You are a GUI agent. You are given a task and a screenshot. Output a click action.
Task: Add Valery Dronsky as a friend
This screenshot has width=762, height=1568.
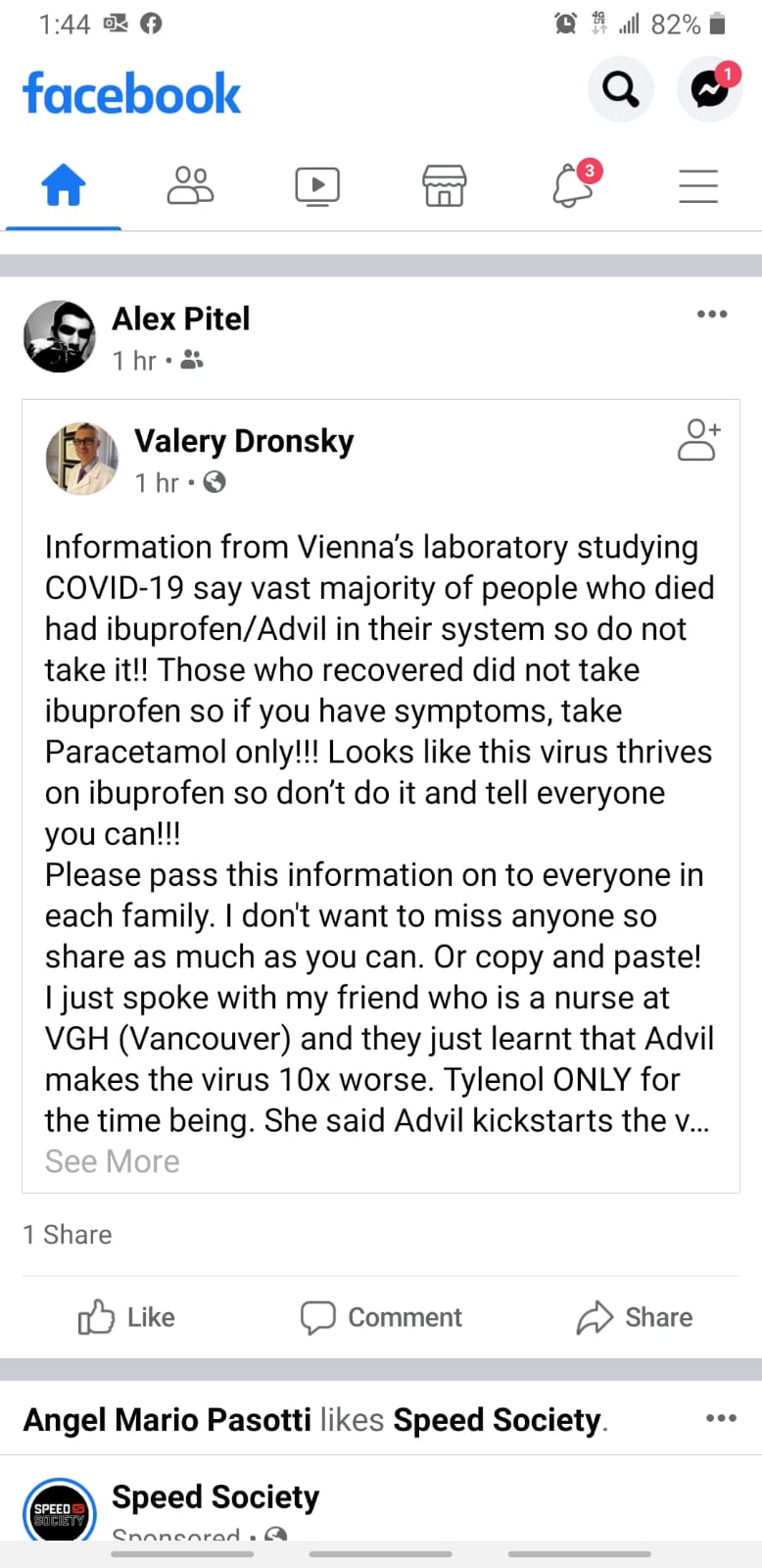point(698,441)
